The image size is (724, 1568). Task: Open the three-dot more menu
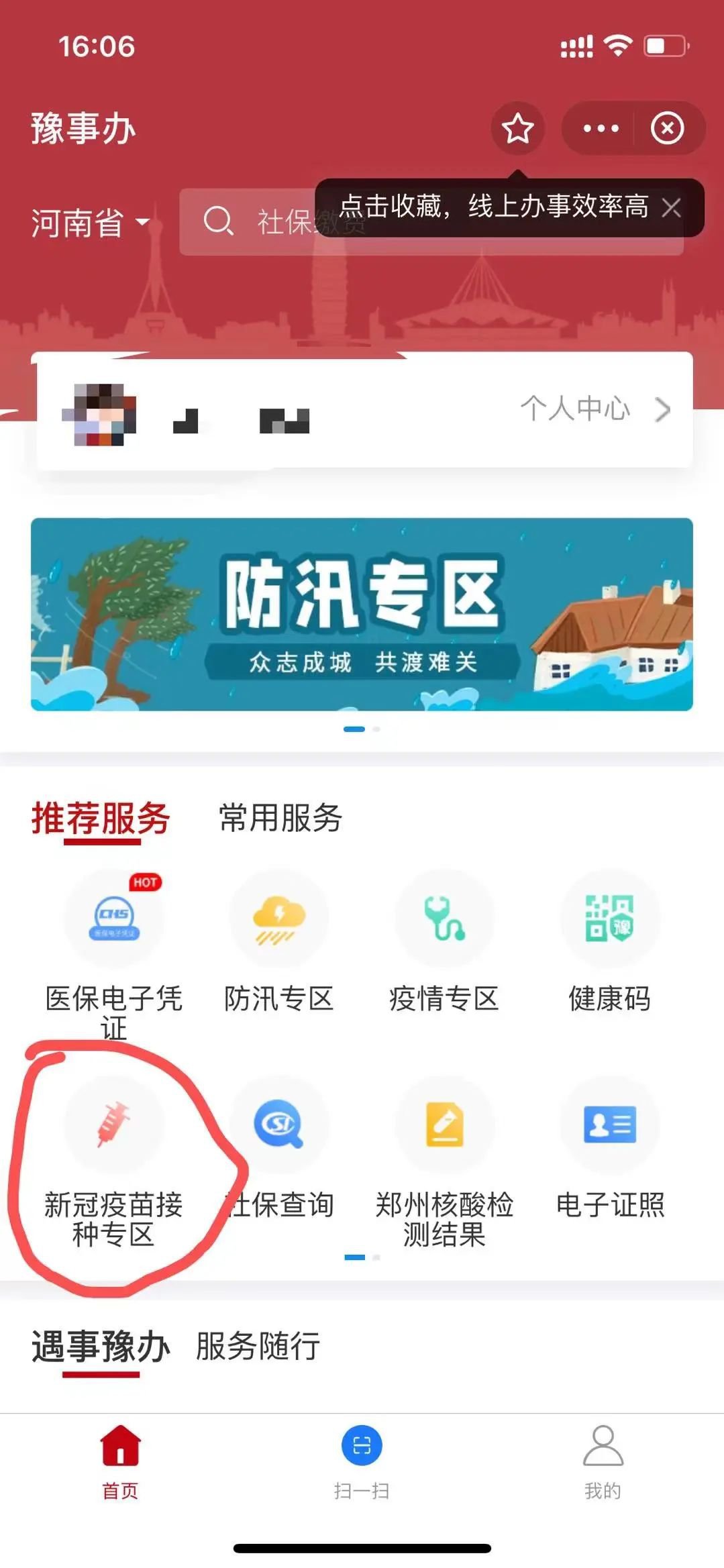601,128
